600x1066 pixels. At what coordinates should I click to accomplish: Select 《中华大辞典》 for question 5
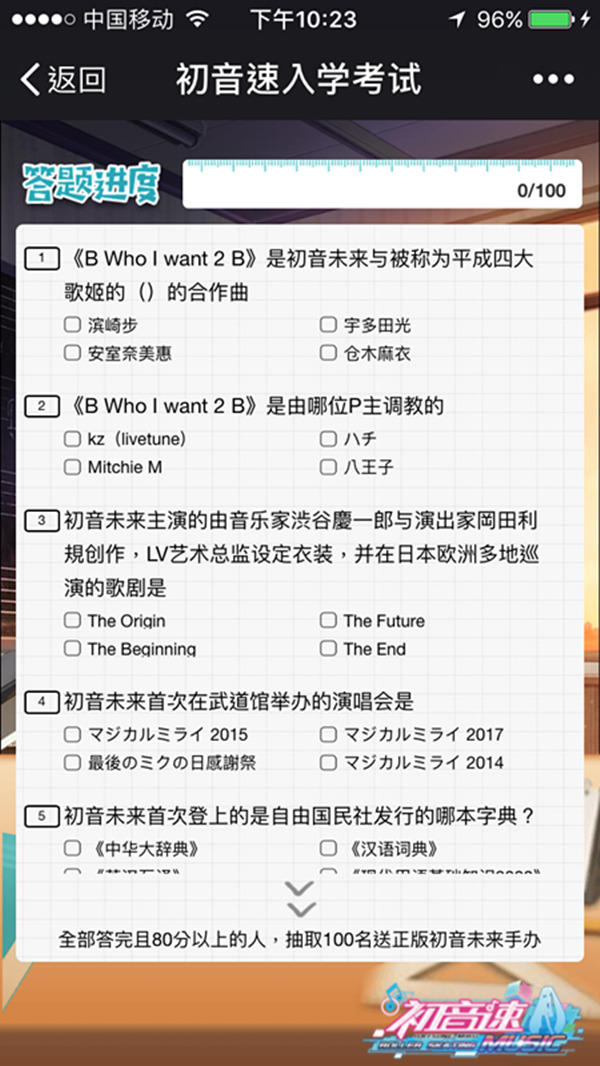[72, 849]
